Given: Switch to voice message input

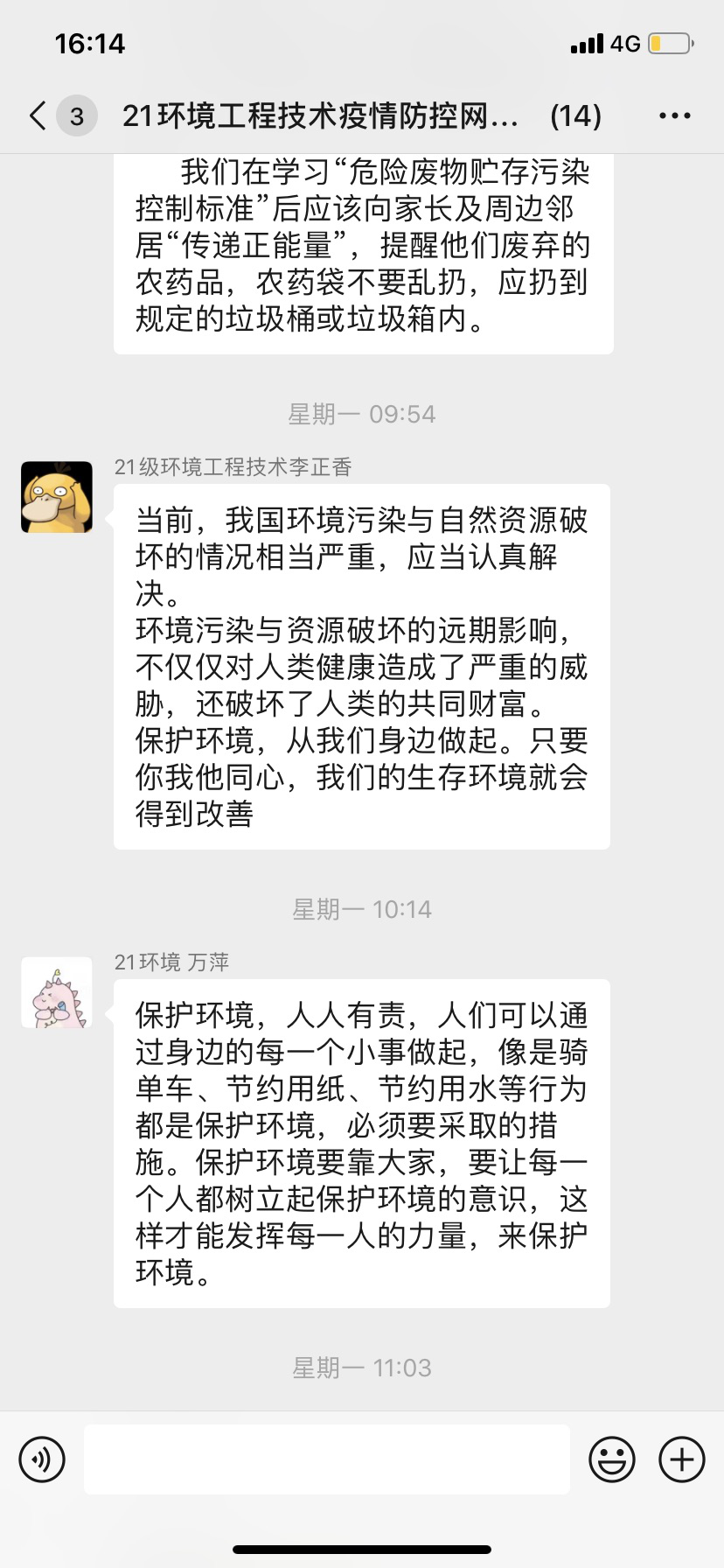Looking at the screenshot, I should pos(42,1459).
